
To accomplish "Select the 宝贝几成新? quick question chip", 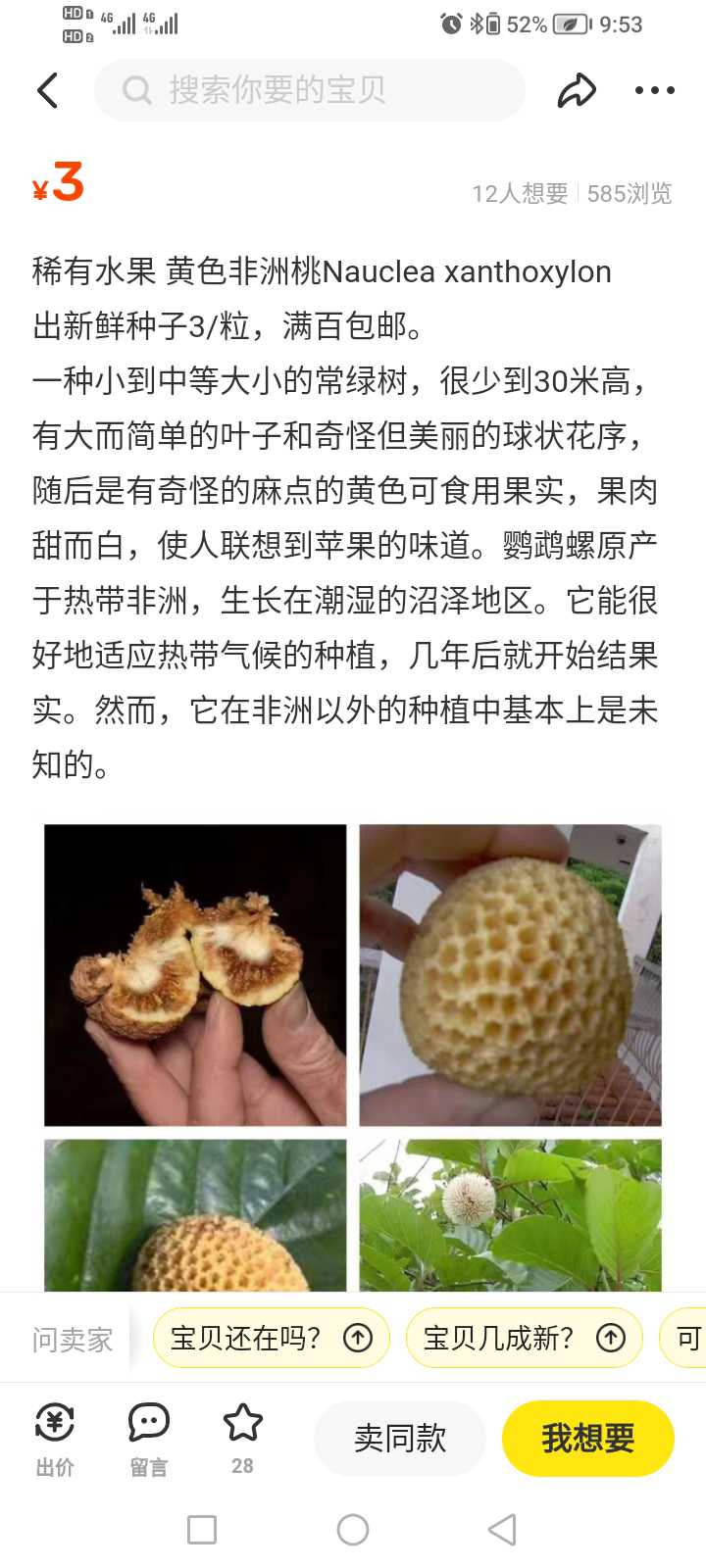I will [525, 1338].
